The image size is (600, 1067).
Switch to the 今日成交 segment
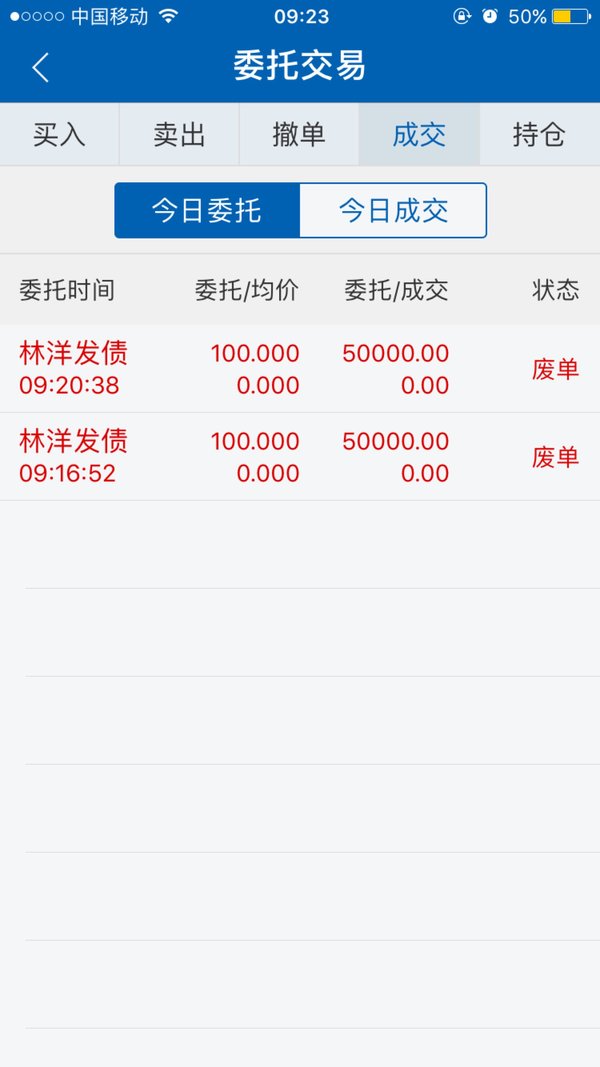point(393,210)
